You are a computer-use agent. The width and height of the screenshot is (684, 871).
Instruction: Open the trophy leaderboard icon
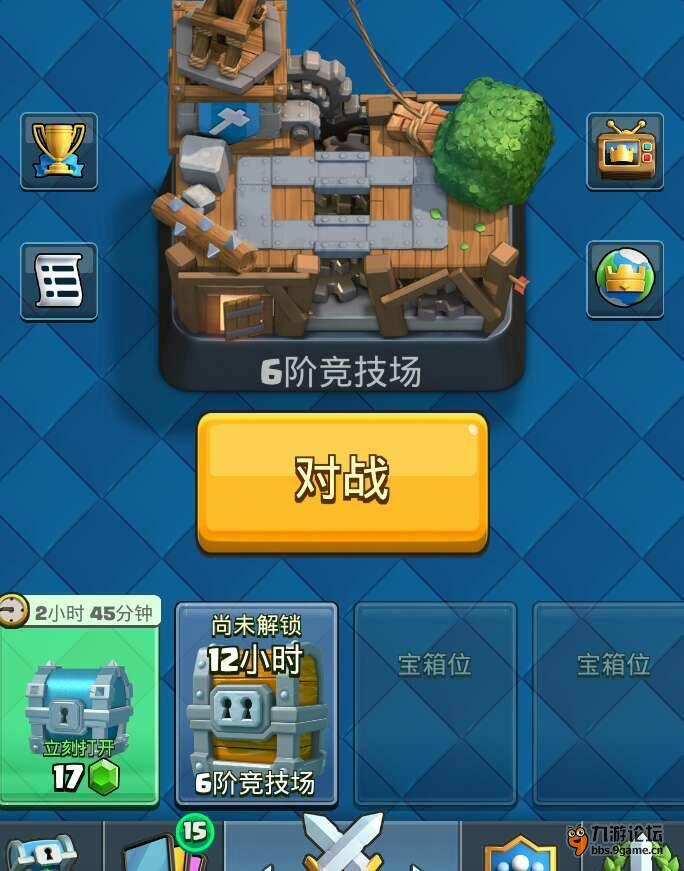point(59,150)
